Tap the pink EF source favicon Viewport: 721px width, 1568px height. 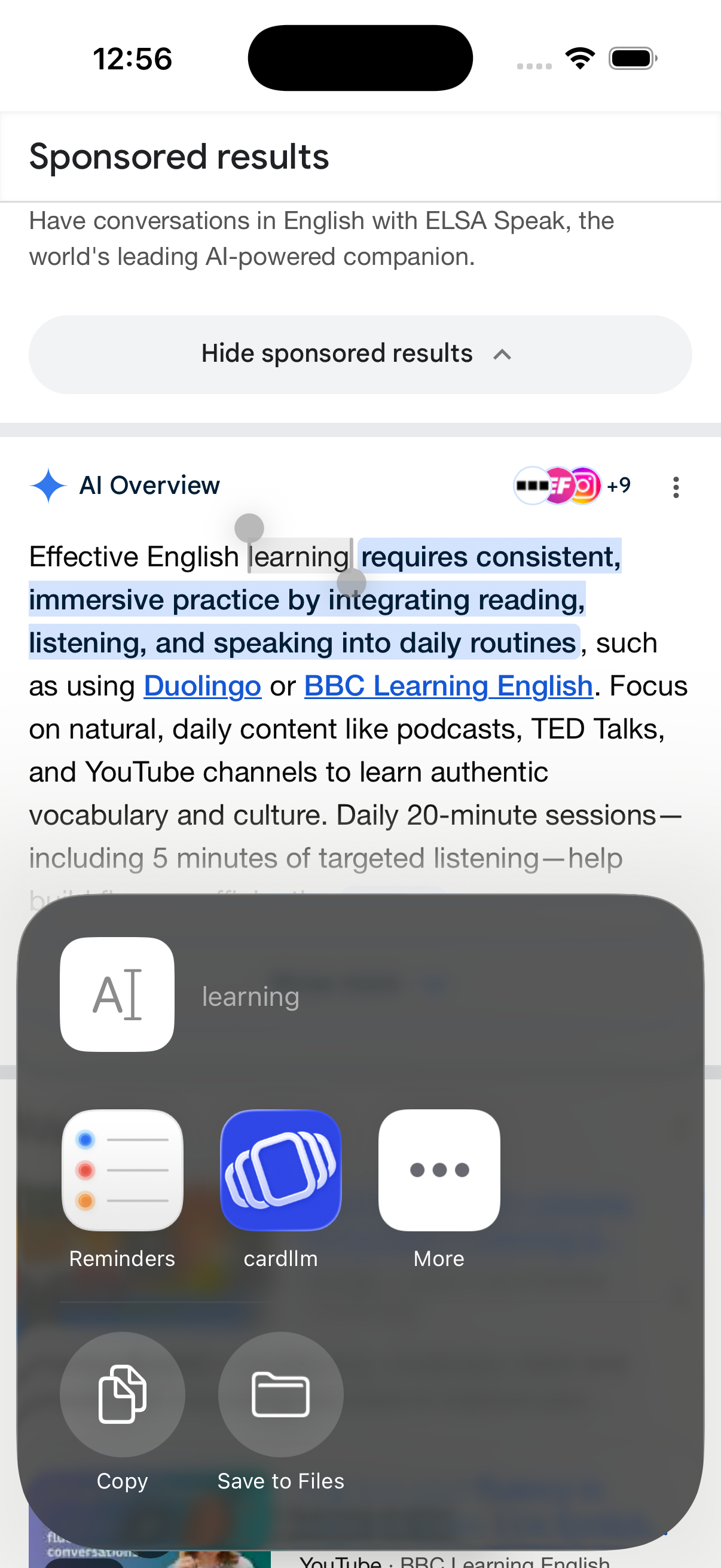(x=560, y=484)
